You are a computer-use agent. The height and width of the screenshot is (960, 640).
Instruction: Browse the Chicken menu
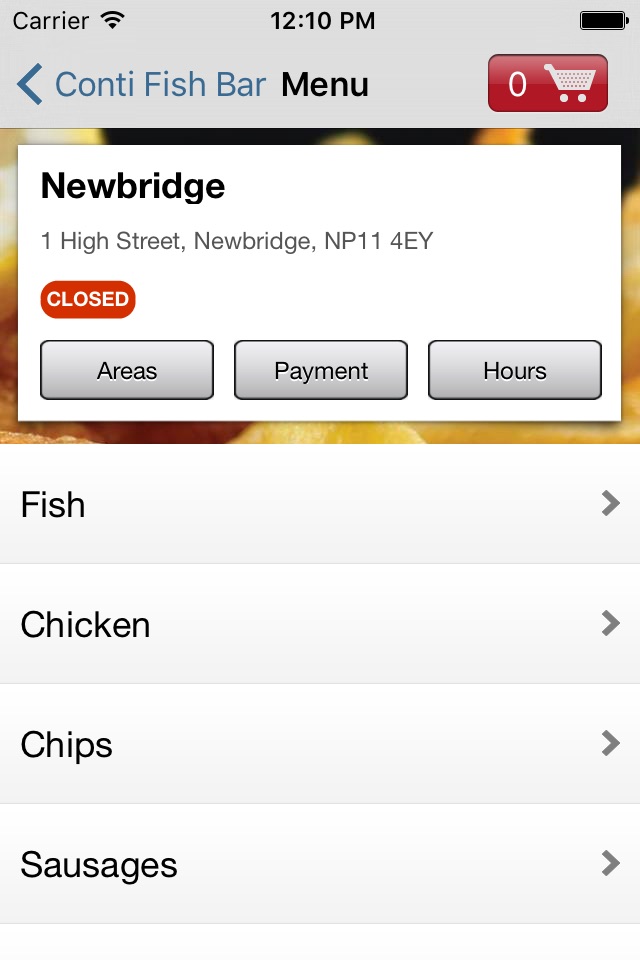pyautogui.click(x=320, y=625)
